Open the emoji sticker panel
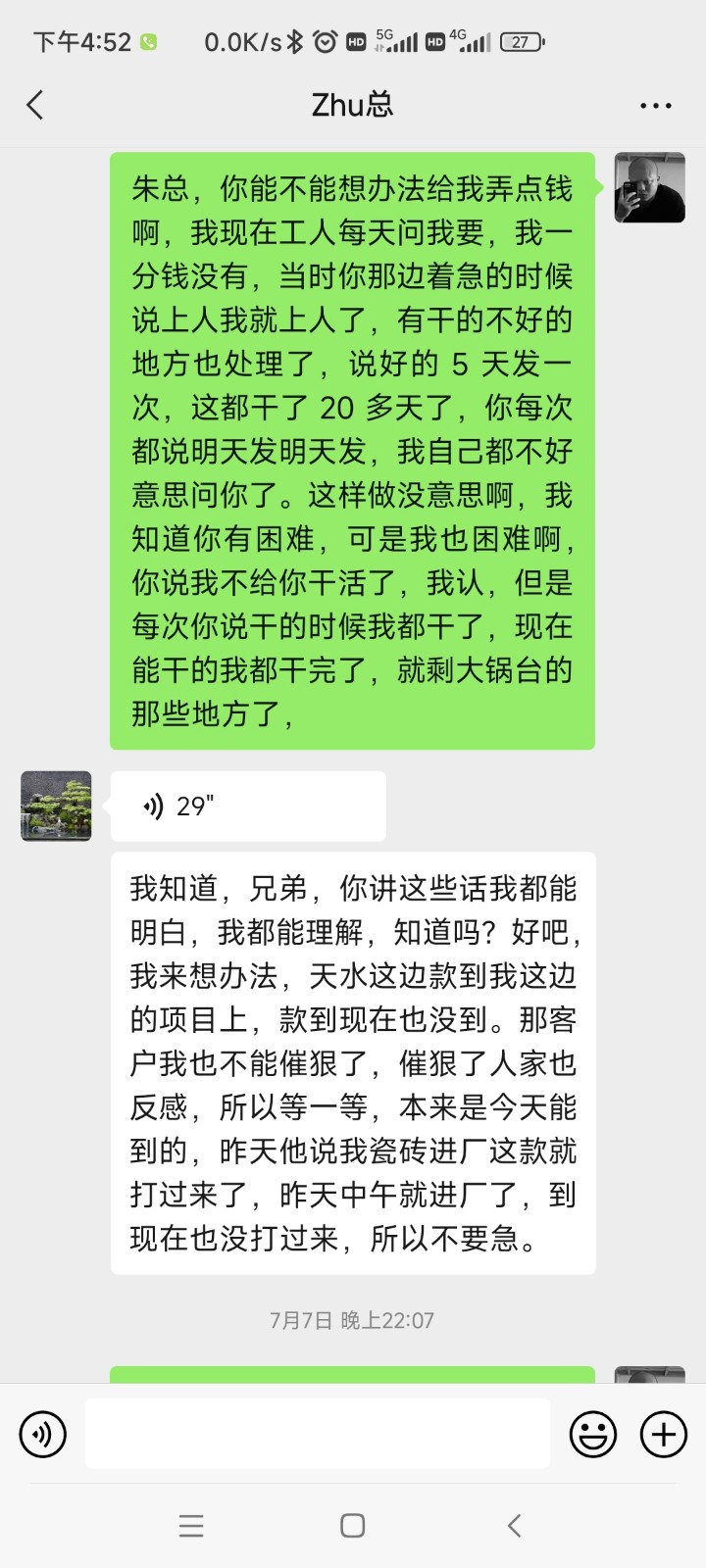The image size is (706, 1568). click(592, 1434)
